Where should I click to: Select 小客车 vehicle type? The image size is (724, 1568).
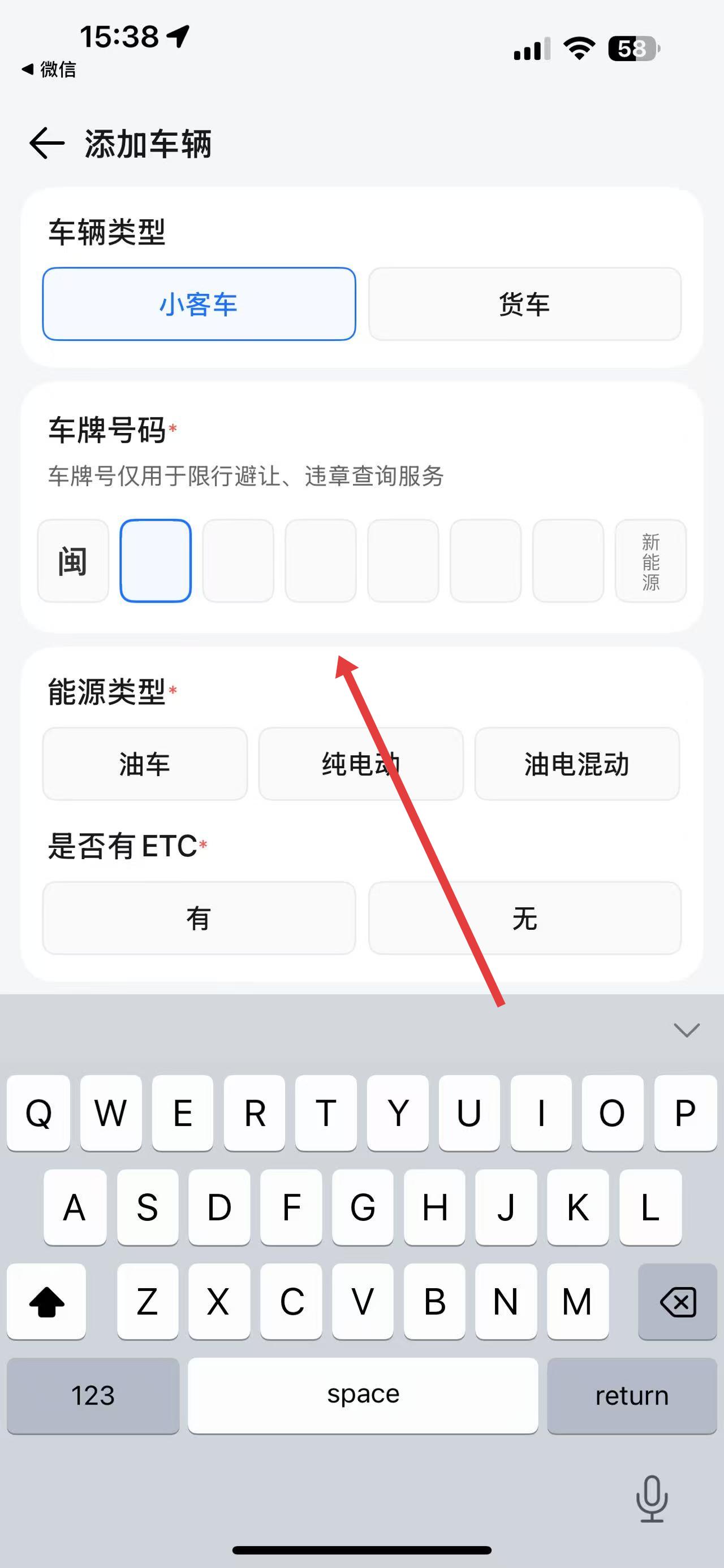[199, 304]
